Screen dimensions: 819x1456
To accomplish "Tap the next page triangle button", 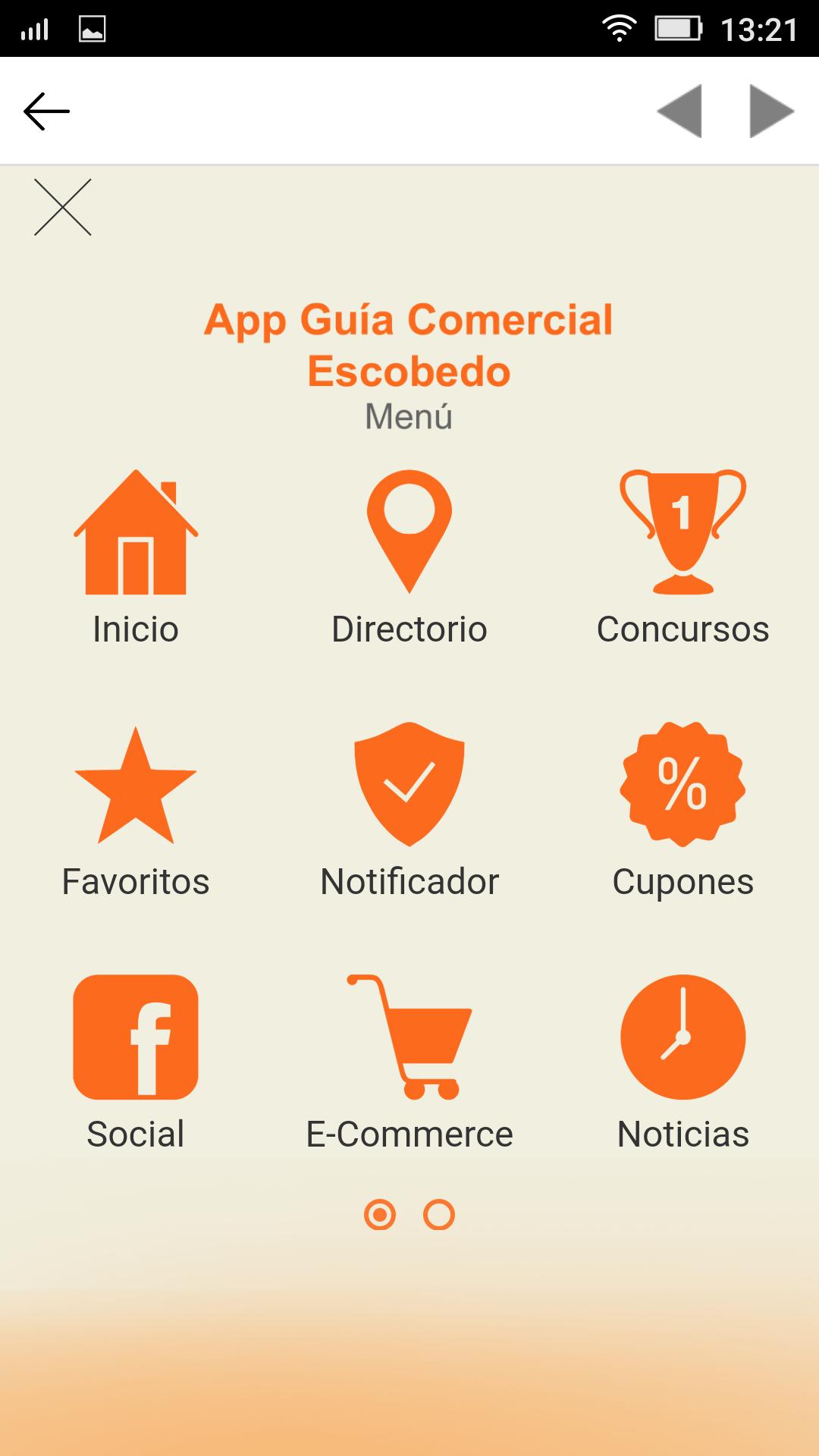I will tap(771, 111).
